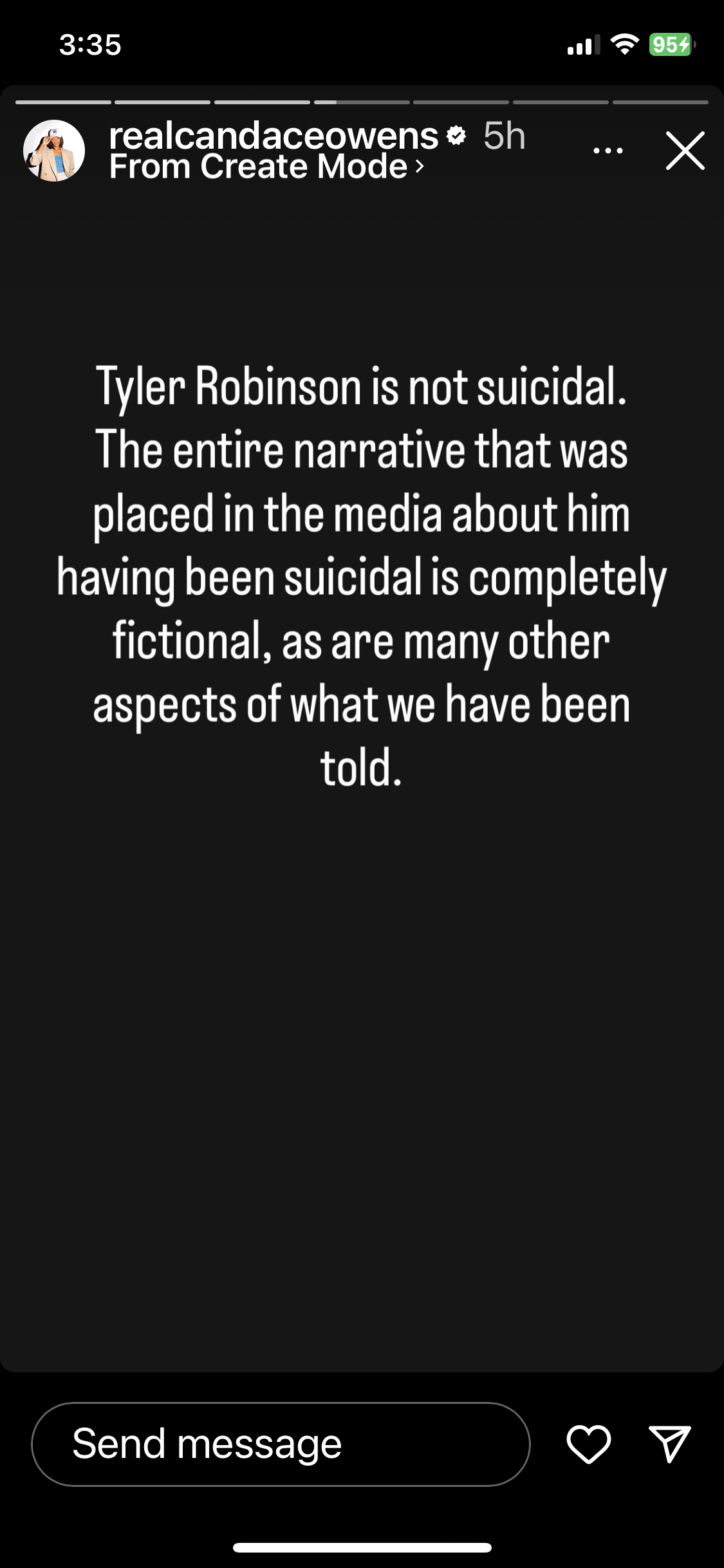The image size is (724, 1568).
Task: Open the three-dot story options menu
Action: [608, 151]
